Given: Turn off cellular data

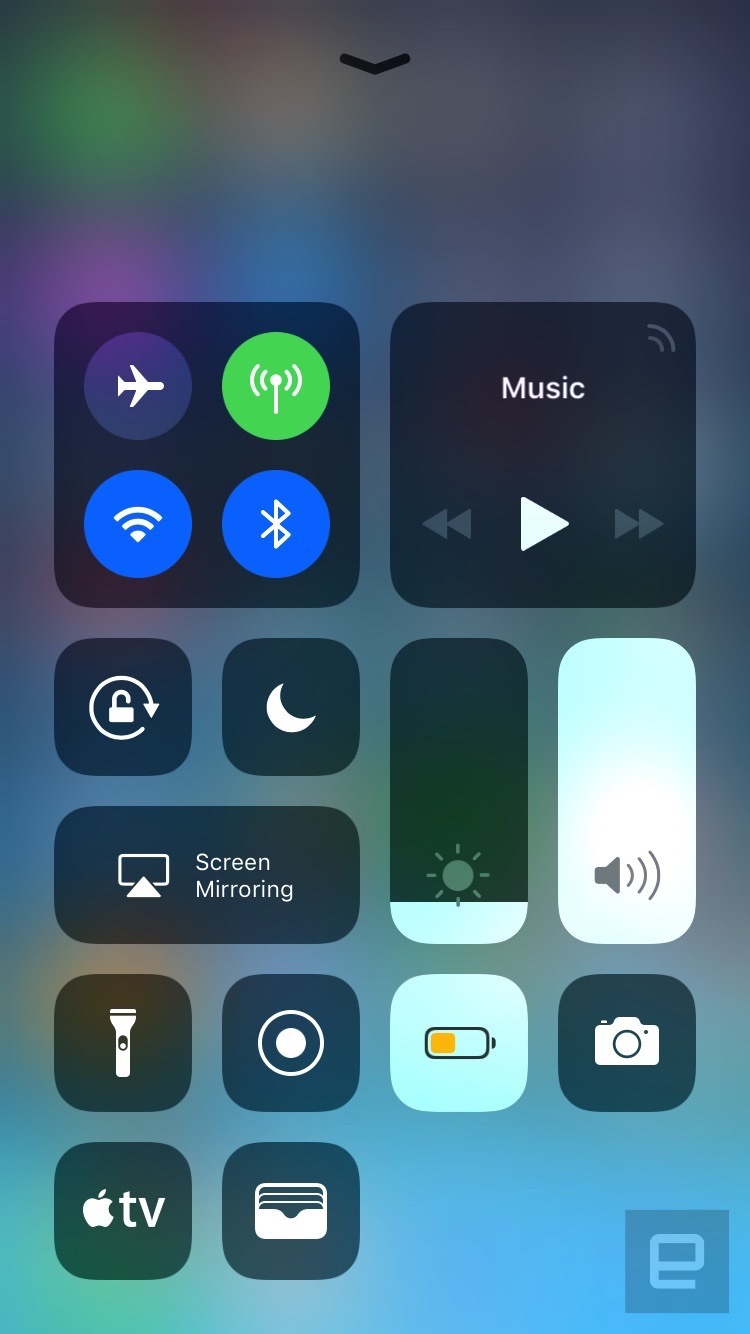Looking at the screenshot, I should click(x=276, y=386).
